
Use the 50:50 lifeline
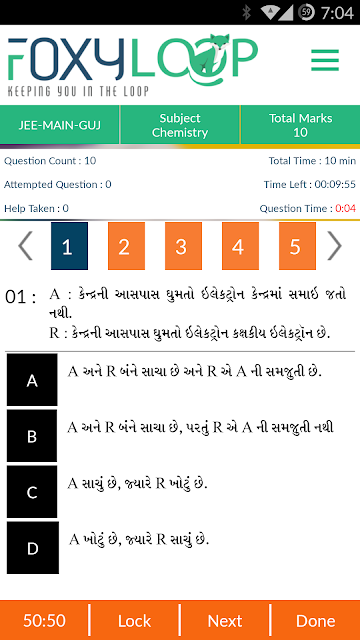(x=44, y=620)
